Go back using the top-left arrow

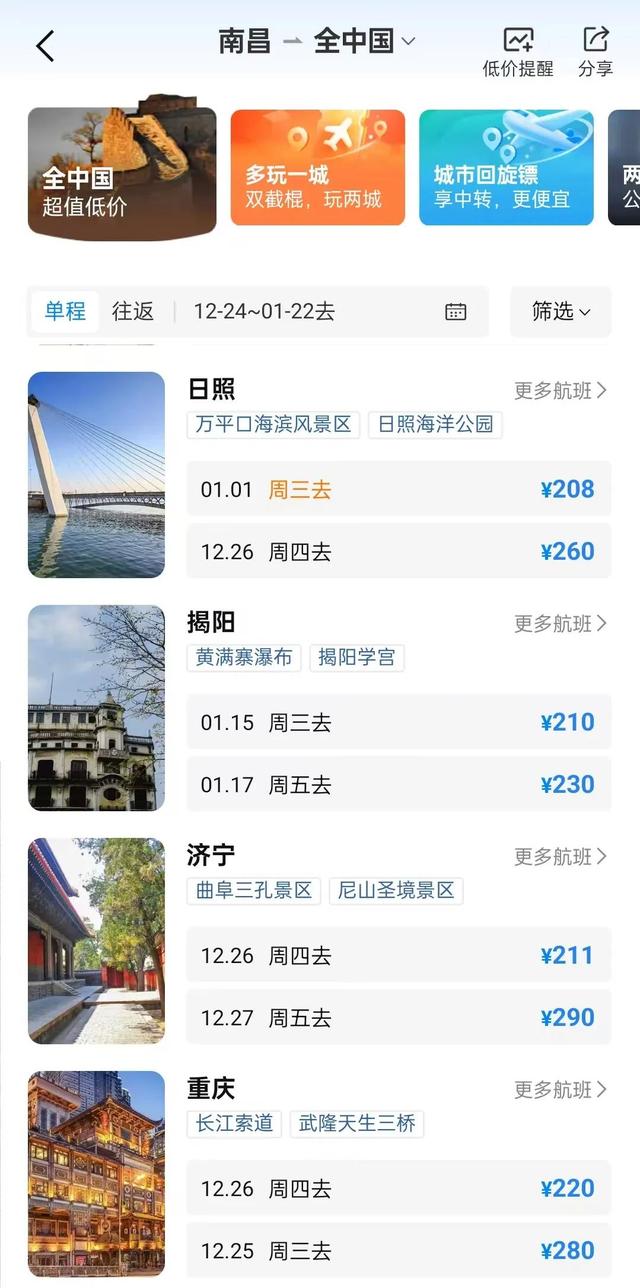[x=45, y=46]
